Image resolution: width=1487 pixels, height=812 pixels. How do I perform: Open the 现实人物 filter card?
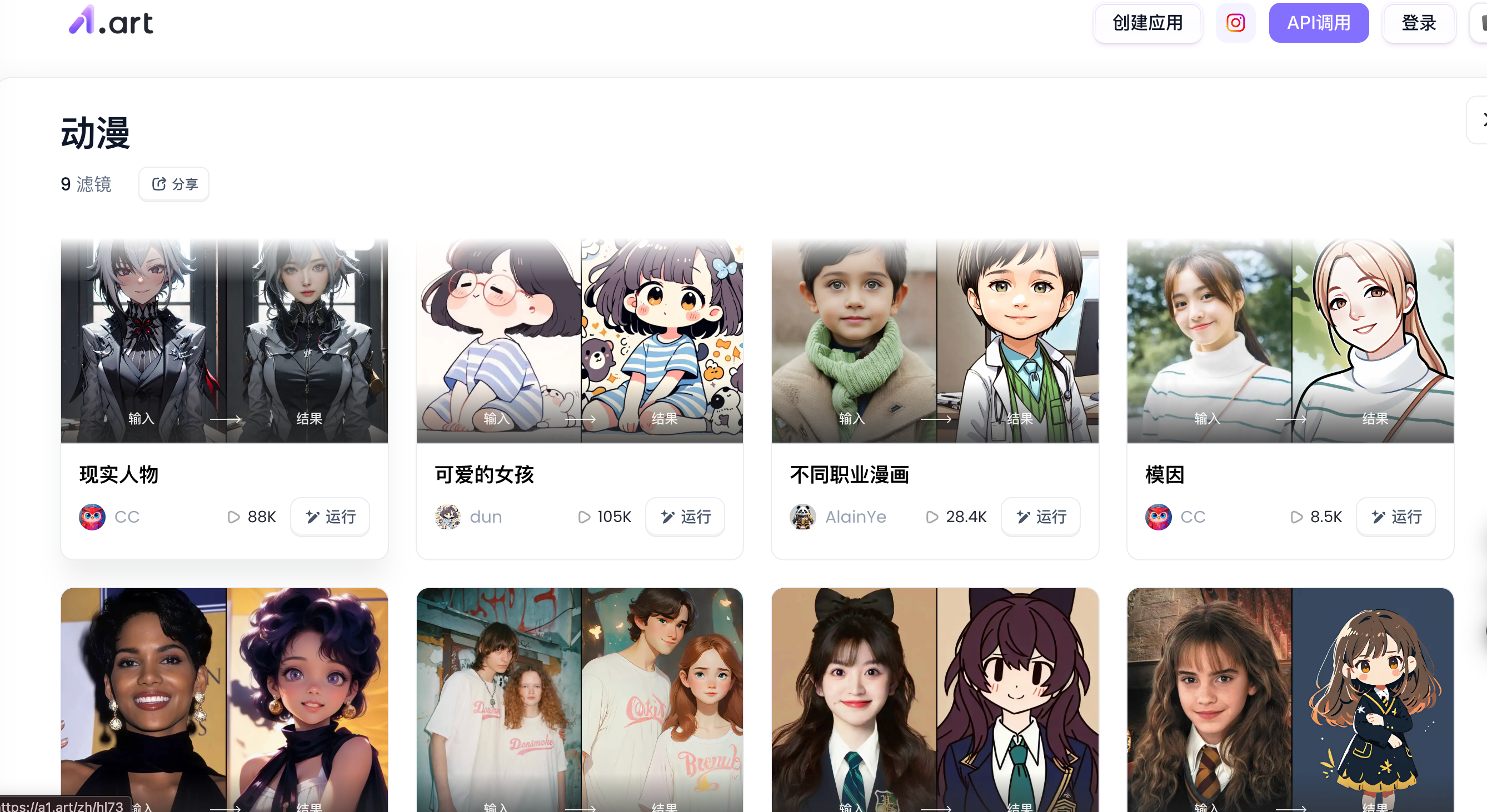(224, 340)
